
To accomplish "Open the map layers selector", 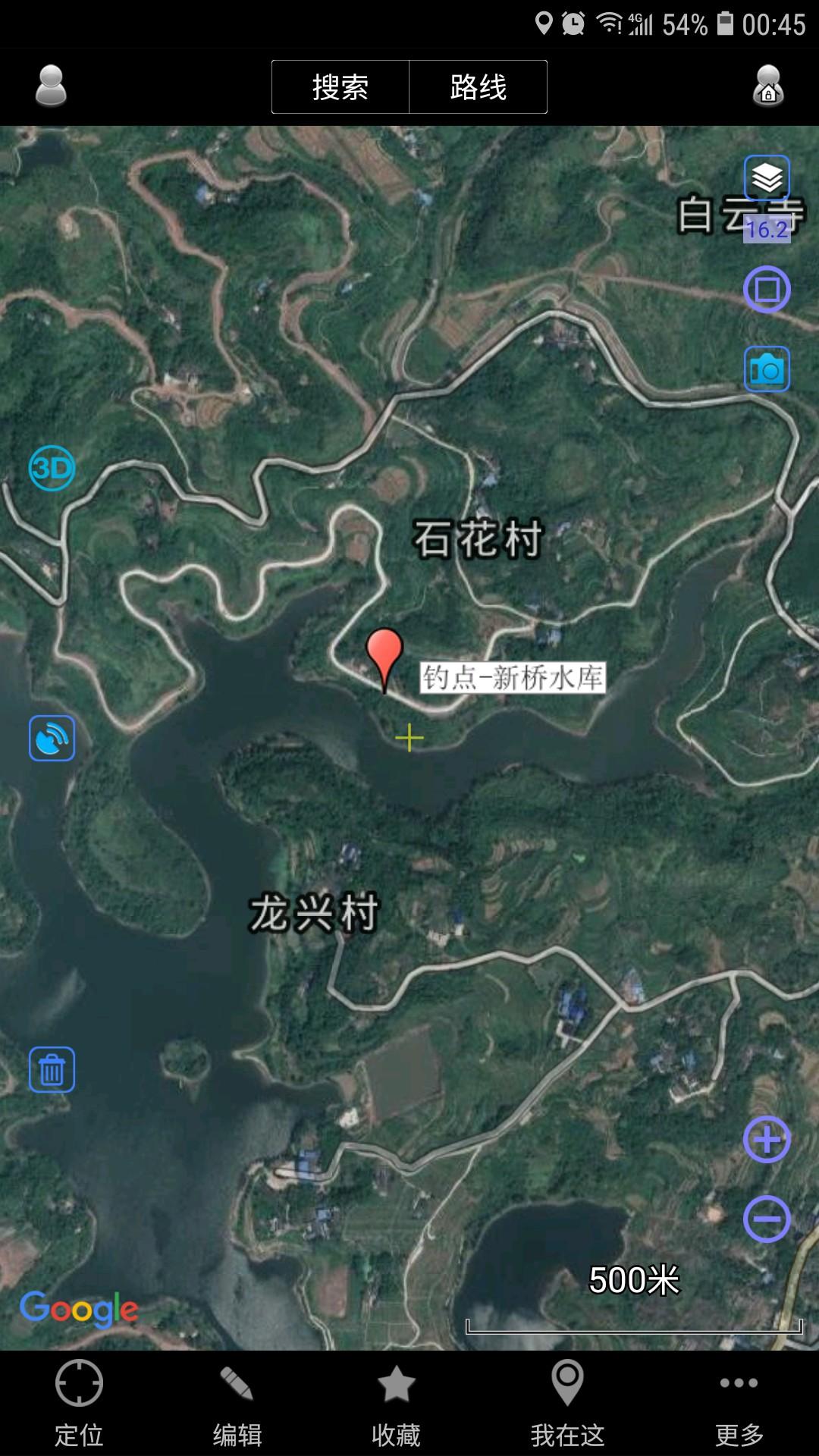I will (767, 178).
